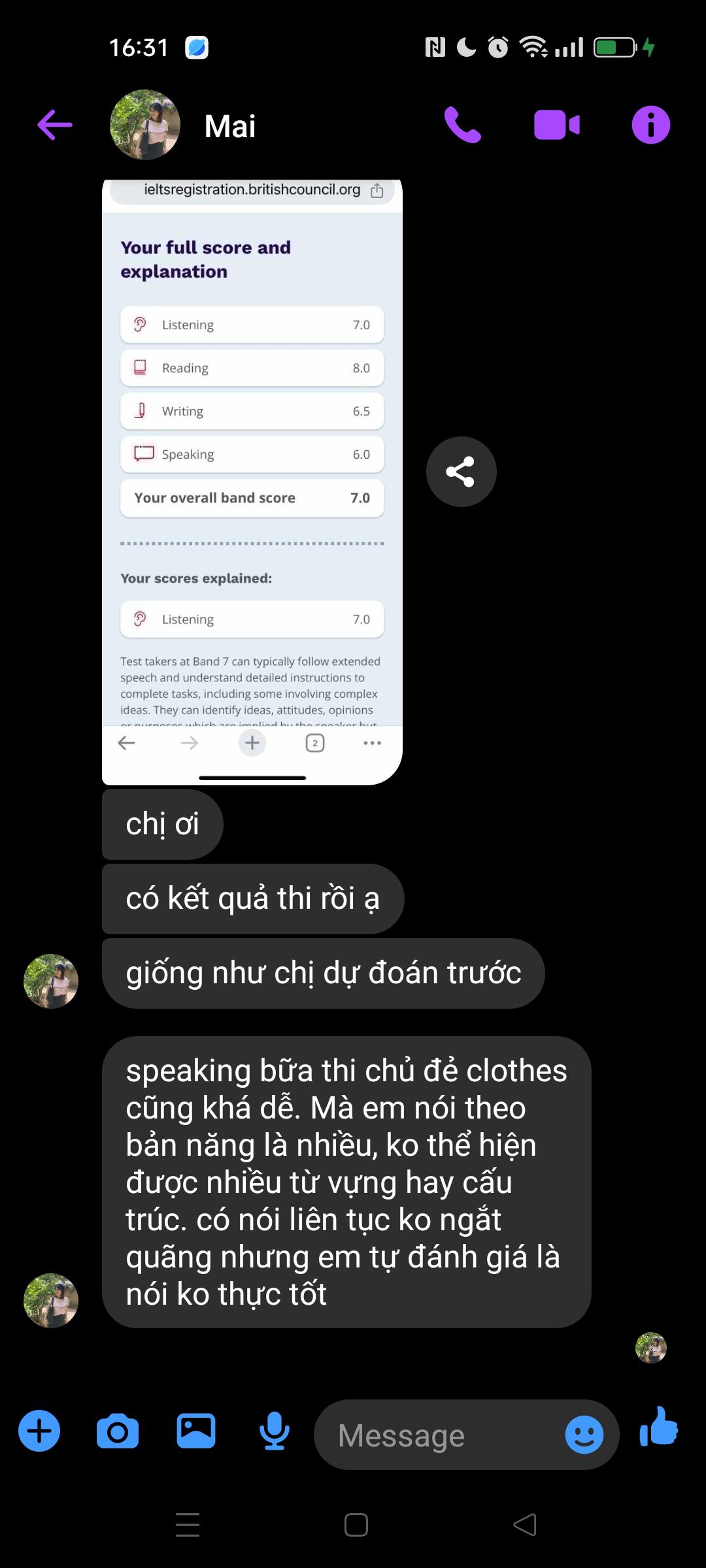Viewport: 706px width, 1568px height.
Task: Share the IELTS score screenshot
Action: pos(461,472)
